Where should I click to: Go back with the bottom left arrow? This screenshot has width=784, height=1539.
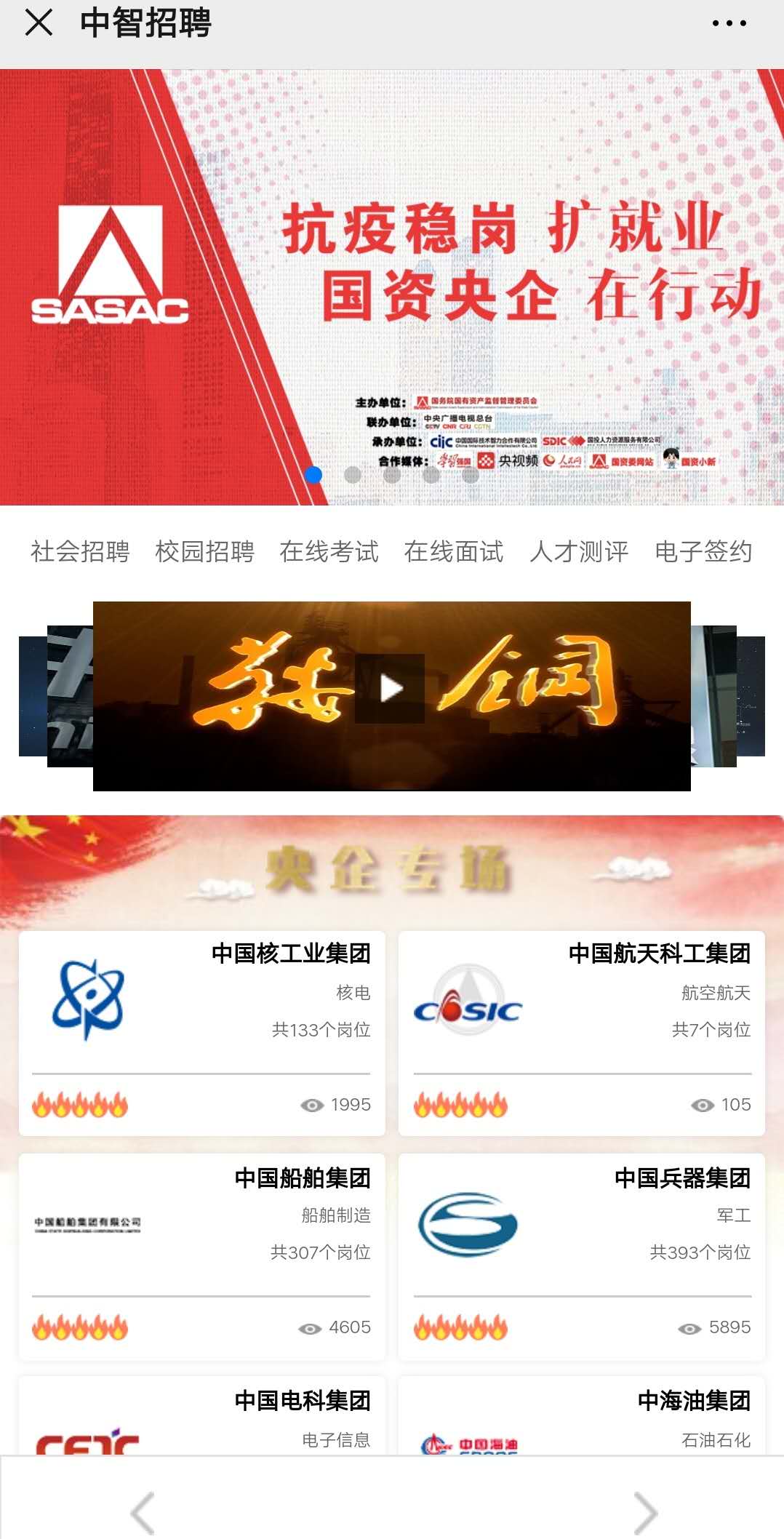pyautogui.click(x=143, y=1513)
